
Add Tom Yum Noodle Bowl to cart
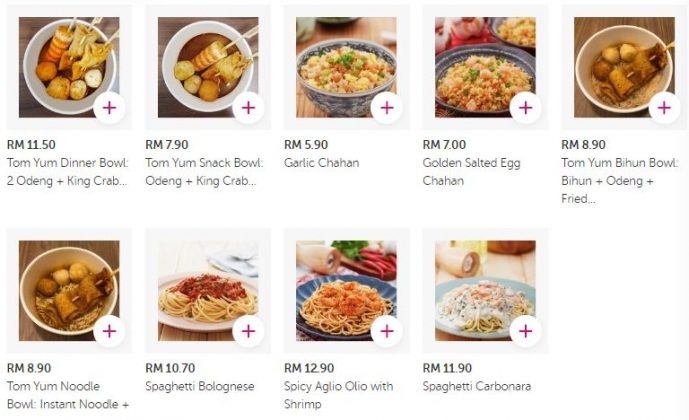point(109,331)
